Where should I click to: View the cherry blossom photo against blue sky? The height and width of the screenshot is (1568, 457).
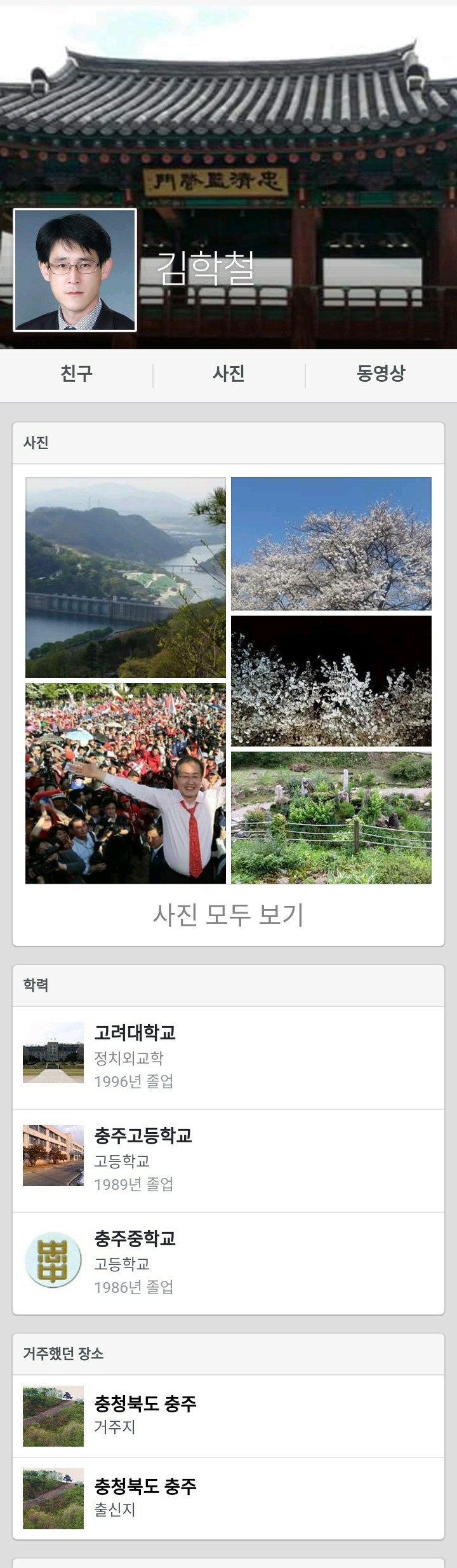[x=331, y=544]
